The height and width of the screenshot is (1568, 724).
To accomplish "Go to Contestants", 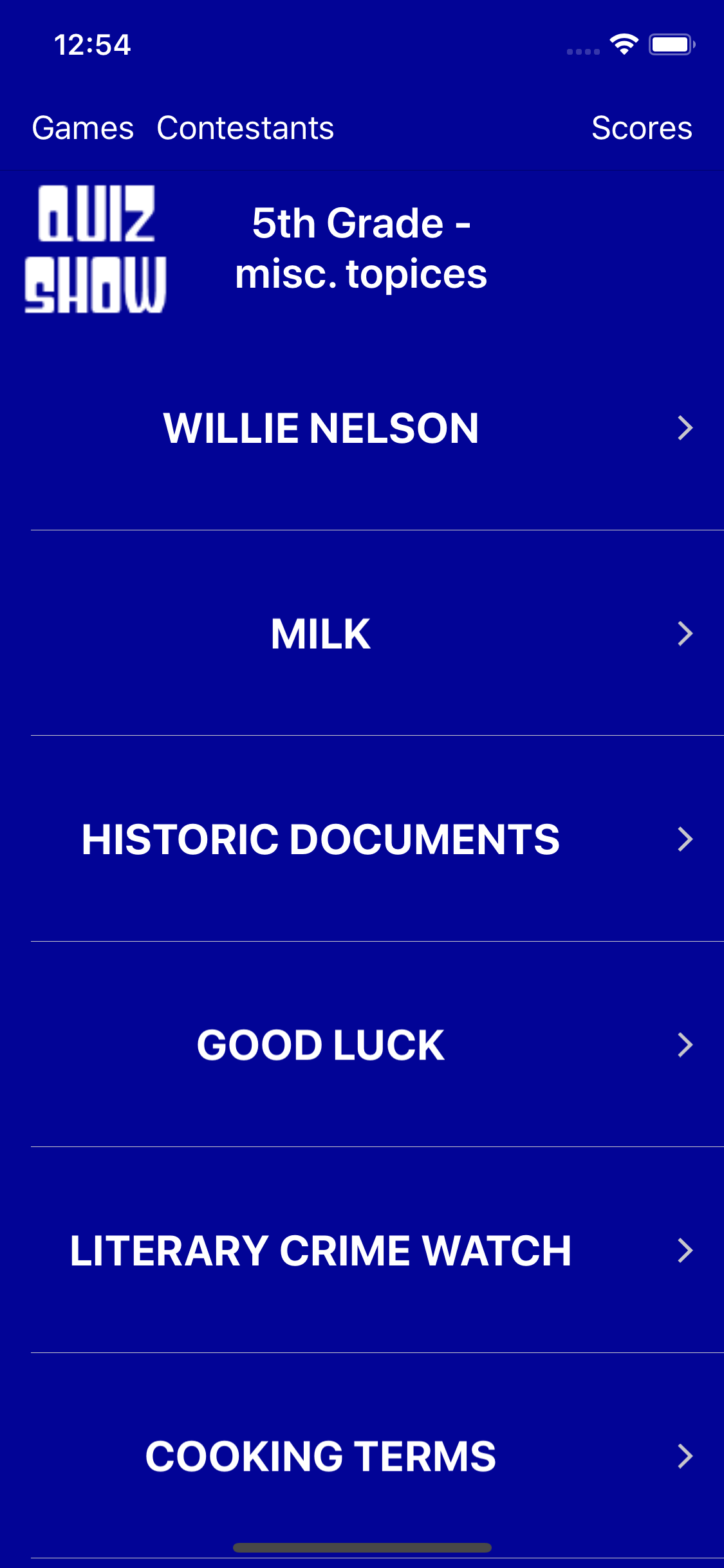I will coord(245,127).
